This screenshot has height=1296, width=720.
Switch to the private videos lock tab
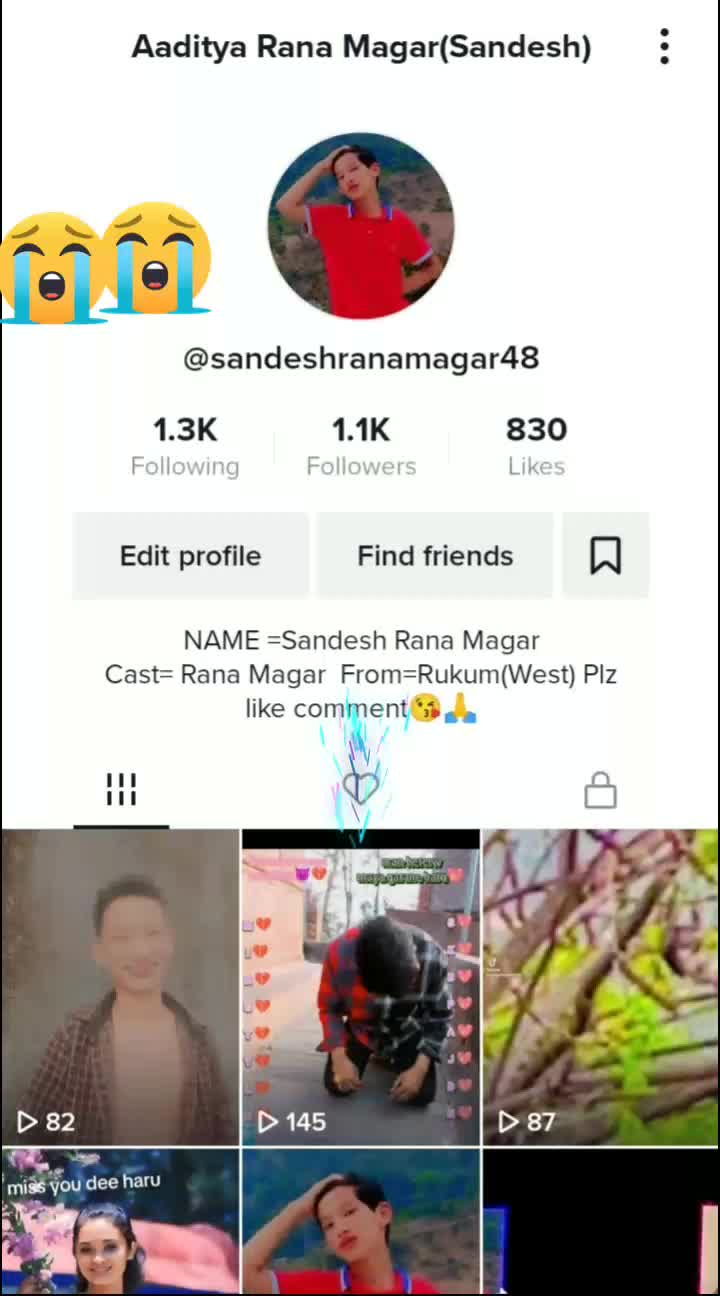(600, 790)
